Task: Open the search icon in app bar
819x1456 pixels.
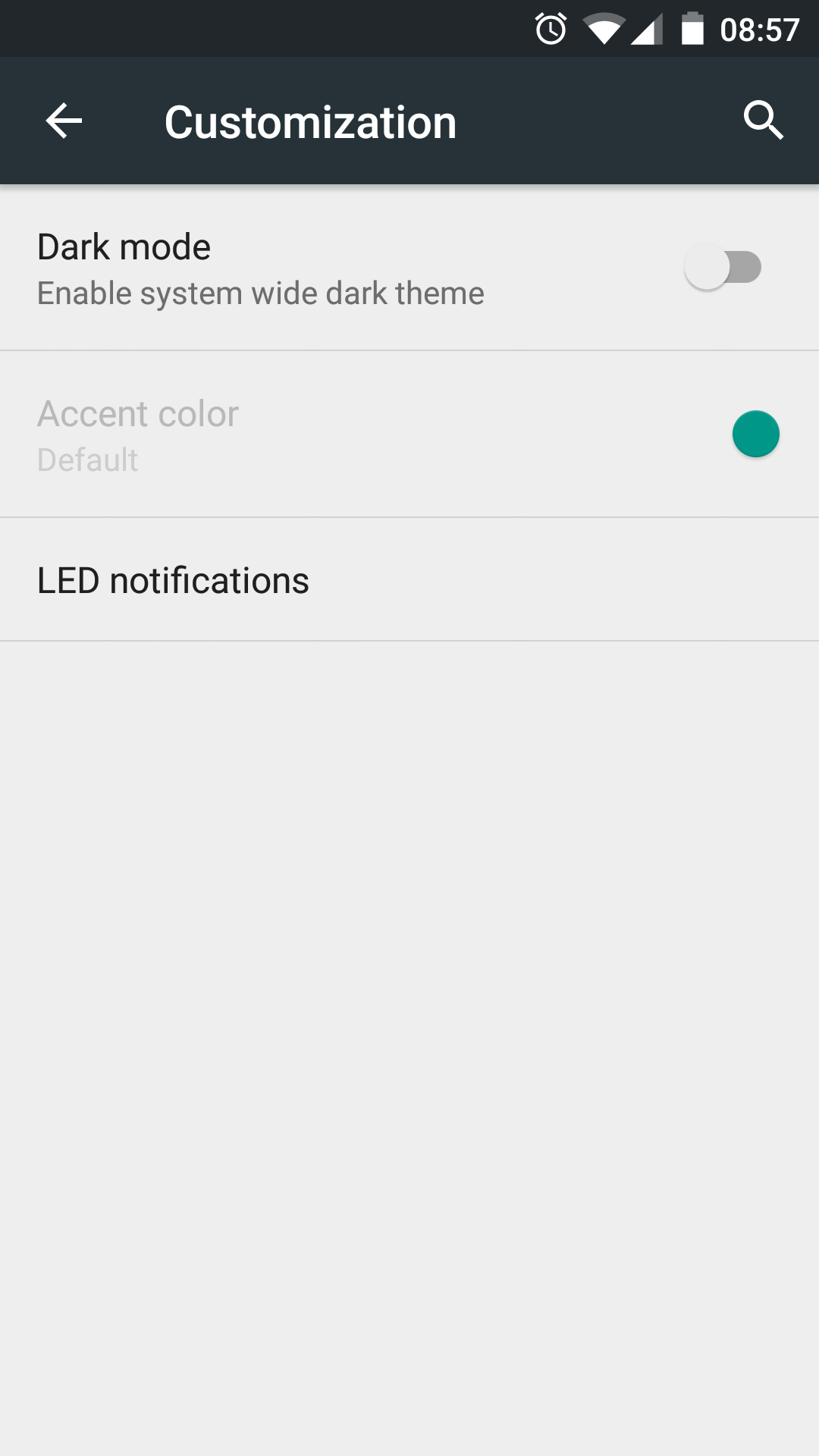Action: tap(762, 121)
